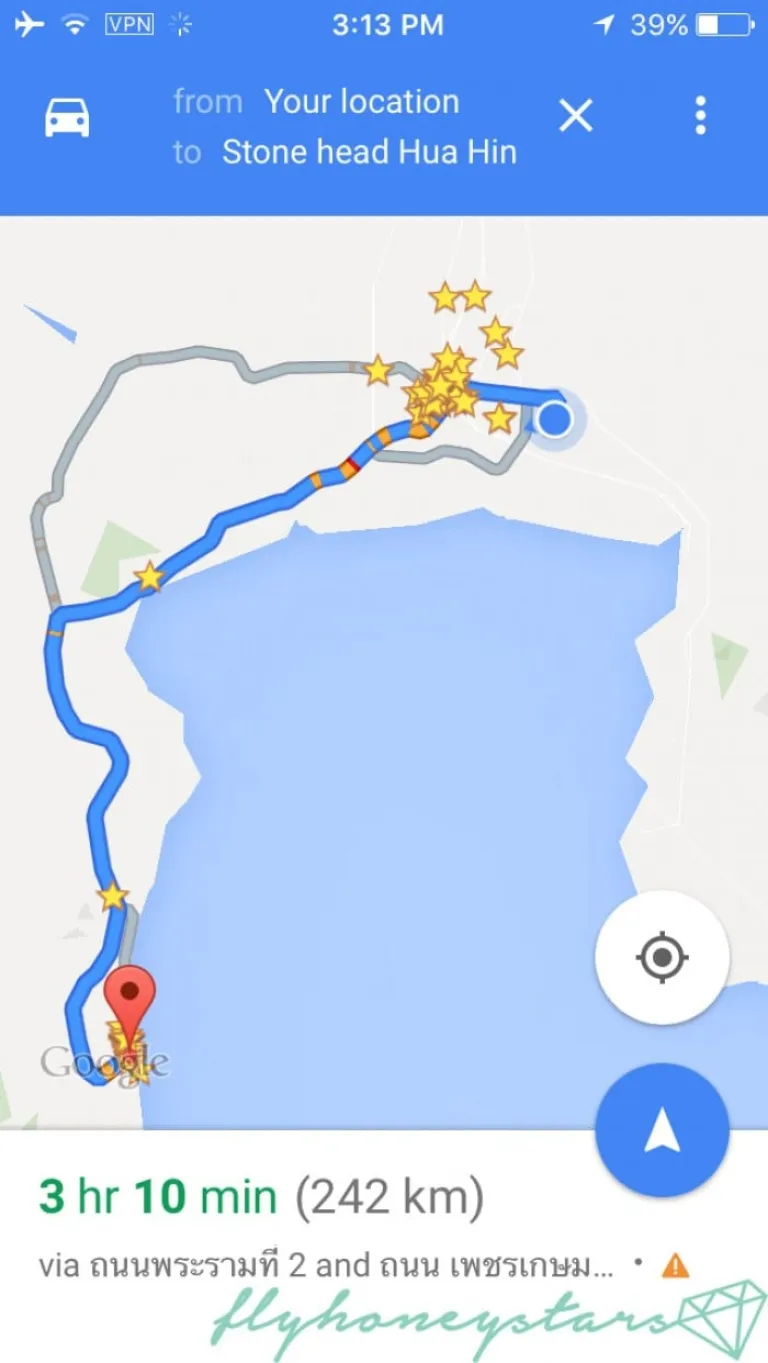Change travel mode via car icon

67,118
